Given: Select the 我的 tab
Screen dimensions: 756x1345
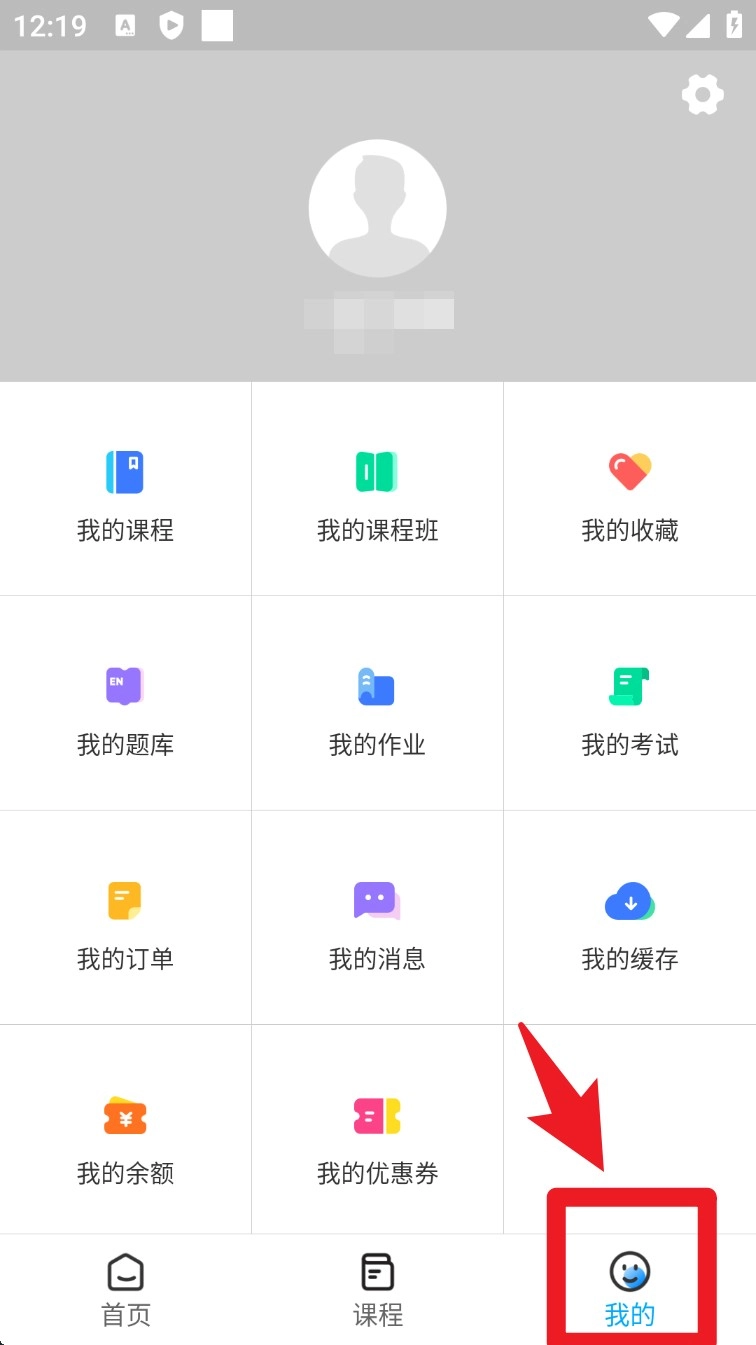Looking at the screenshot, I should pyautogui.click(x=630, y=1290).
